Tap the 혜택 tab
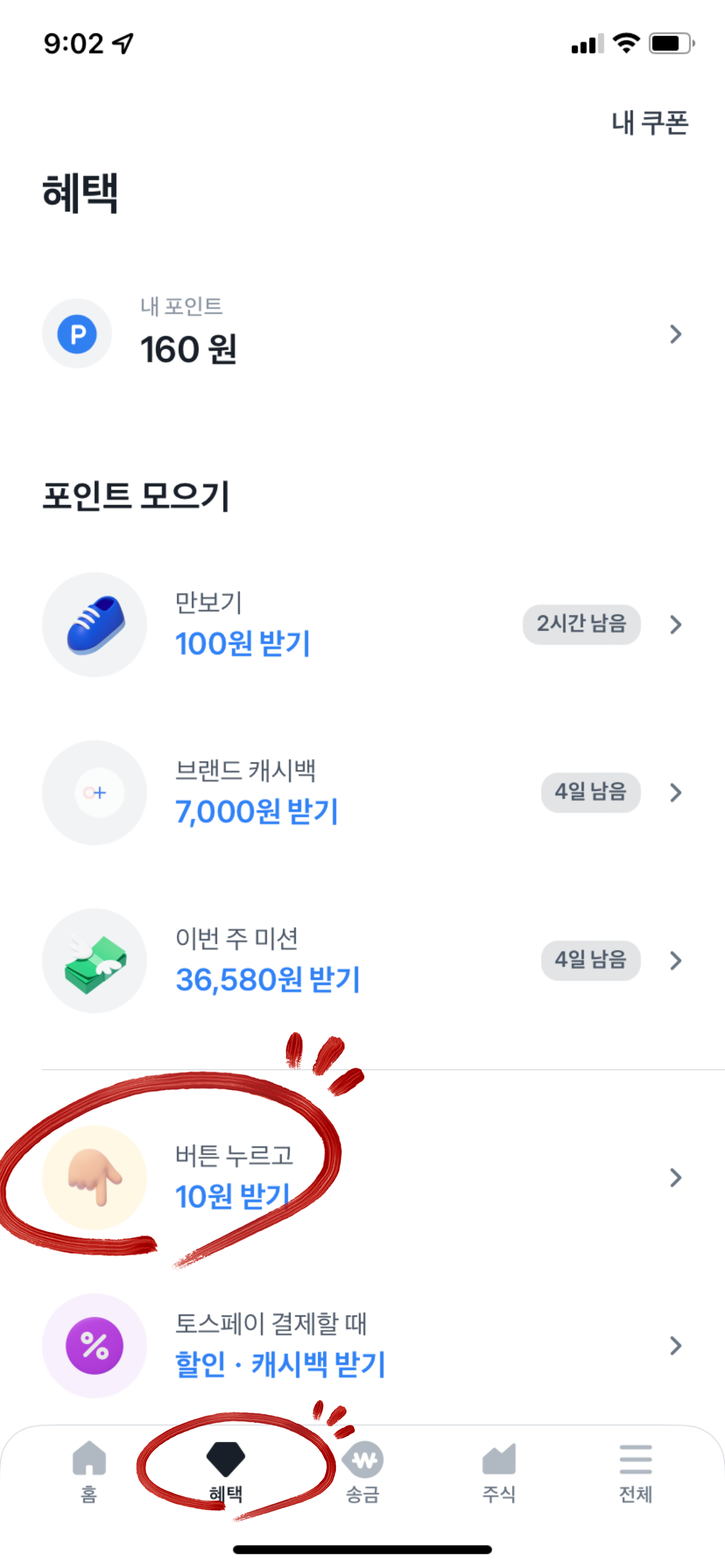Viewport: 725px width, 1568px height. click(225, 1472)
